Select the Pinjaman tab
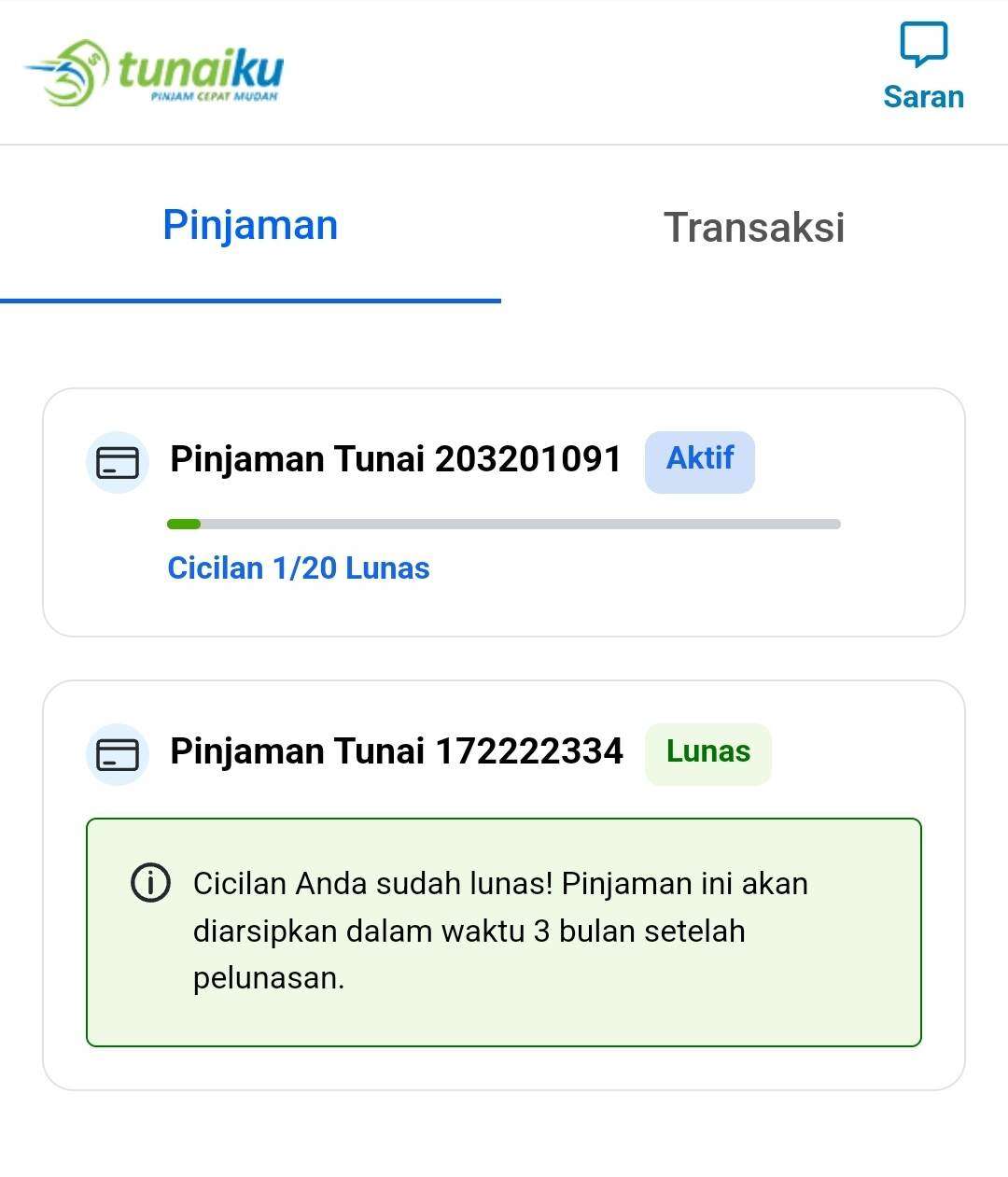 click(250, 224)
